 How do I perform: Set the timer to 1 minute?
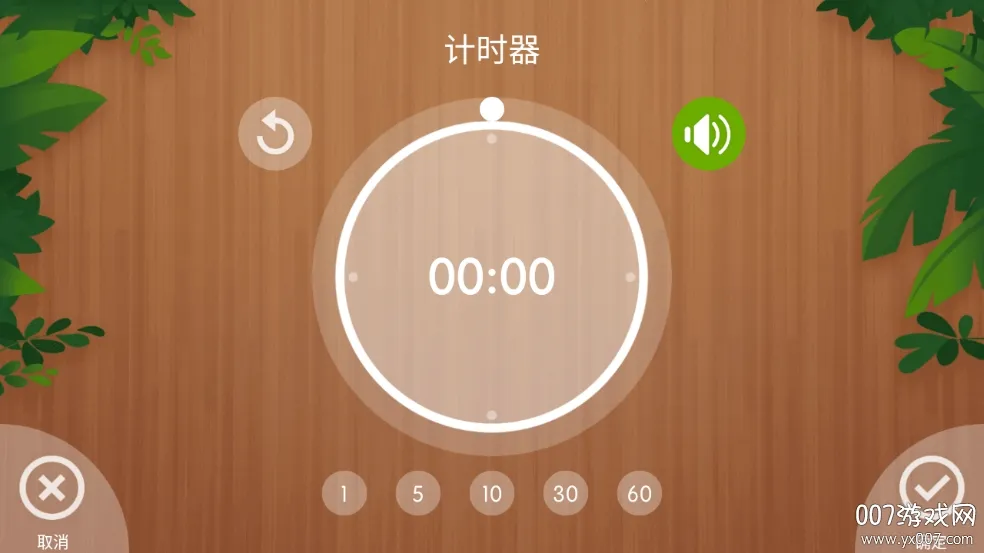344,493
